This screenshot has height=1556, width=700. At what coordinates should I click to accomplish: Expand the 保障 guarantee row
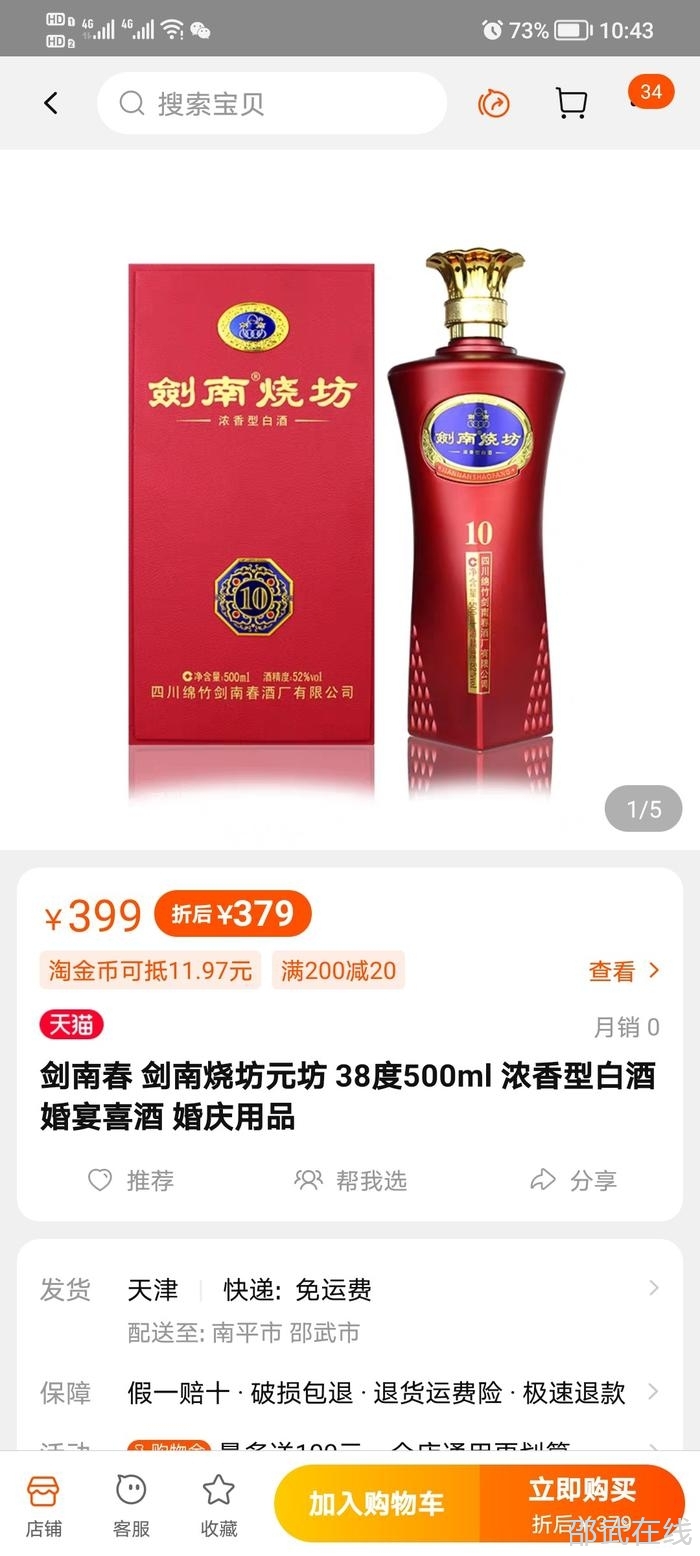click(x=350, y=1392)
